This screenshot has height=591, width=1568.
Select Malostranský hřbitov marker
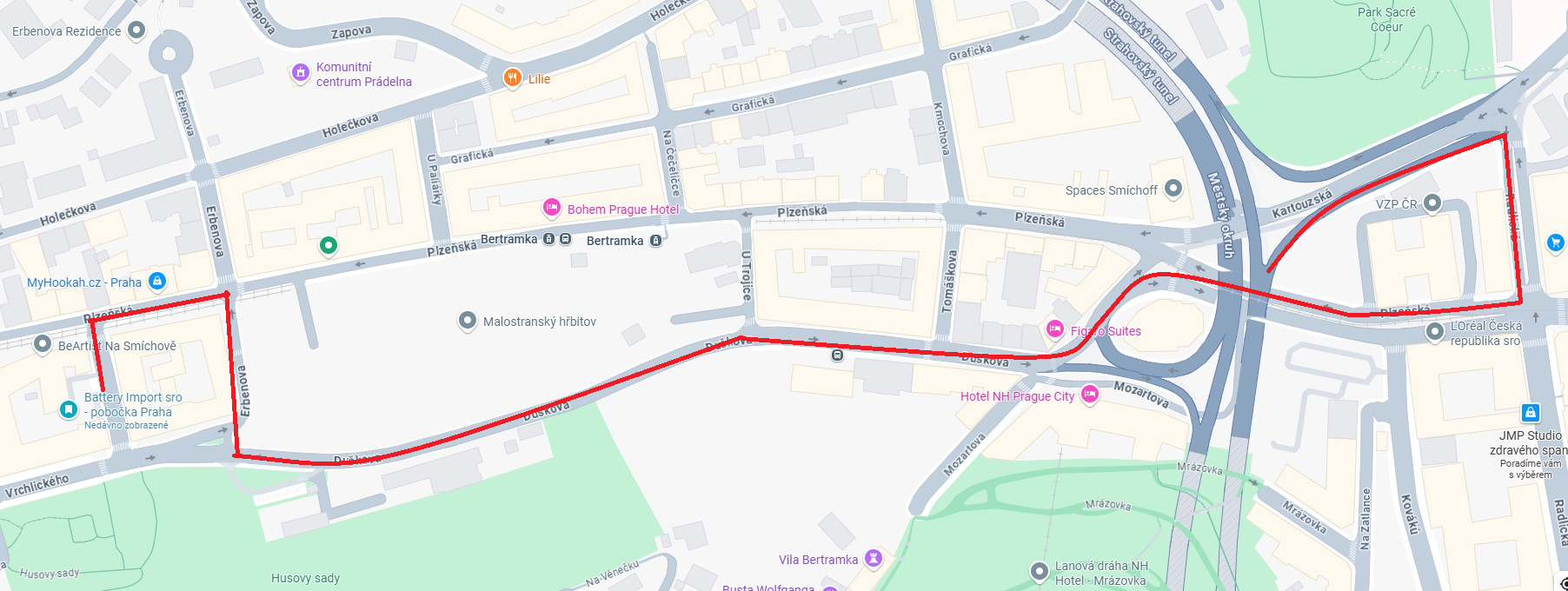468,321
